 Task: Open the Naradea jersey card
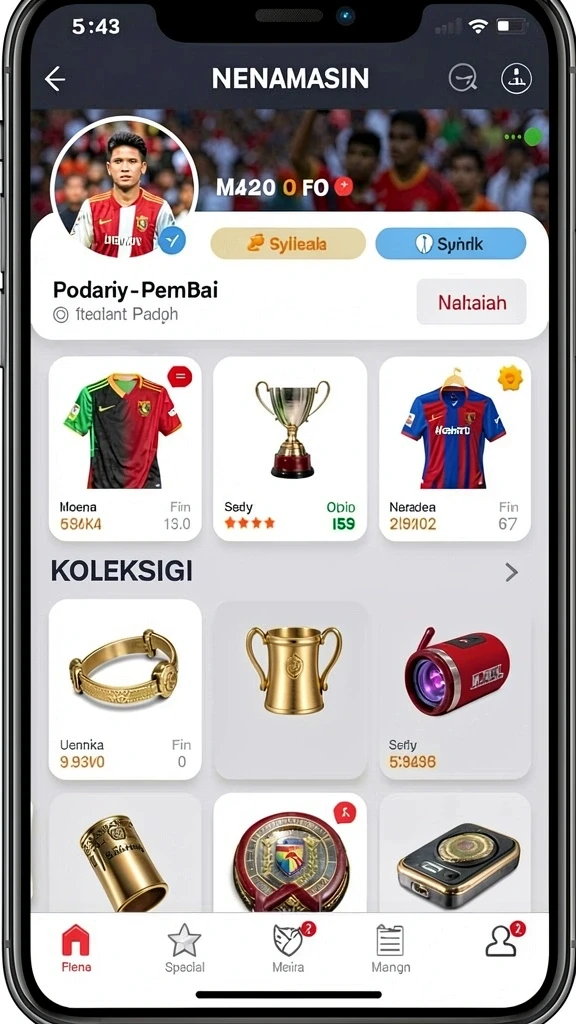tap(455, 449)
